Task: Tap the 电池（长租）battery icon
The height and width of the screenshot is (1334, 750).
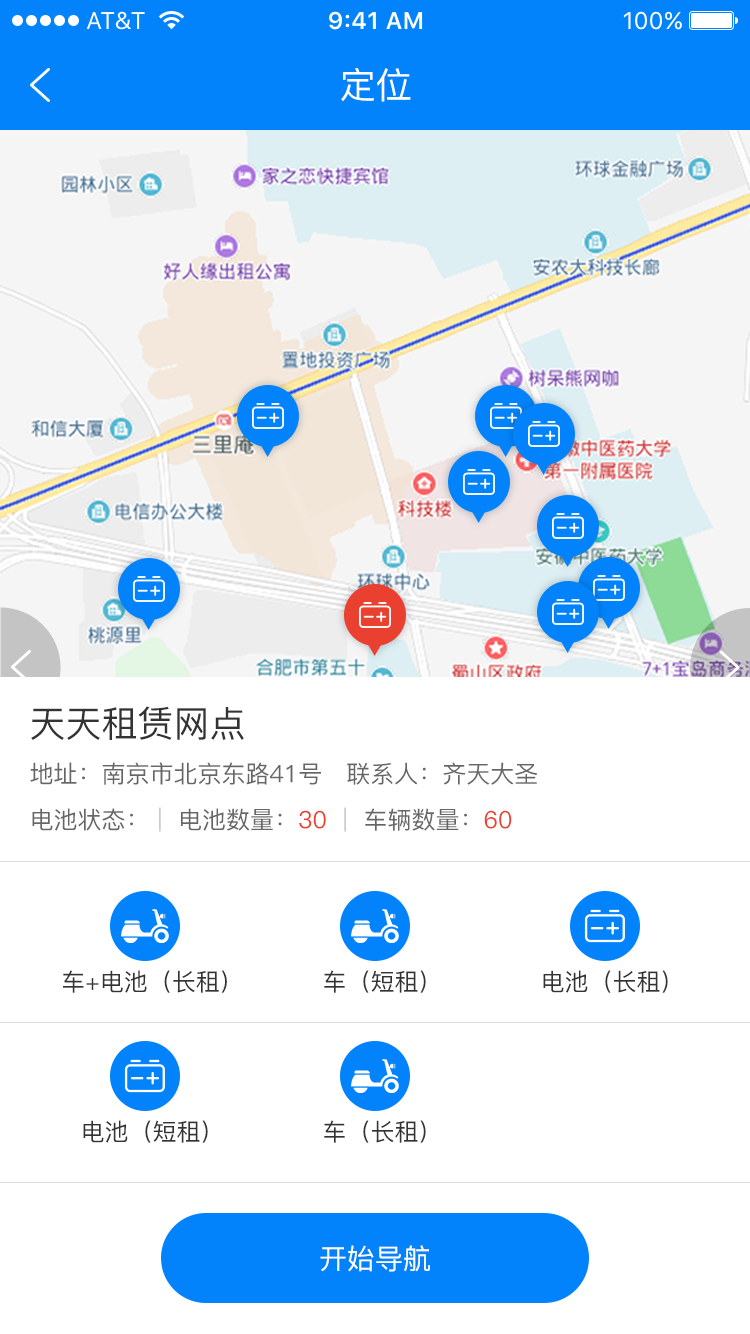Action: tap(607, 925)
